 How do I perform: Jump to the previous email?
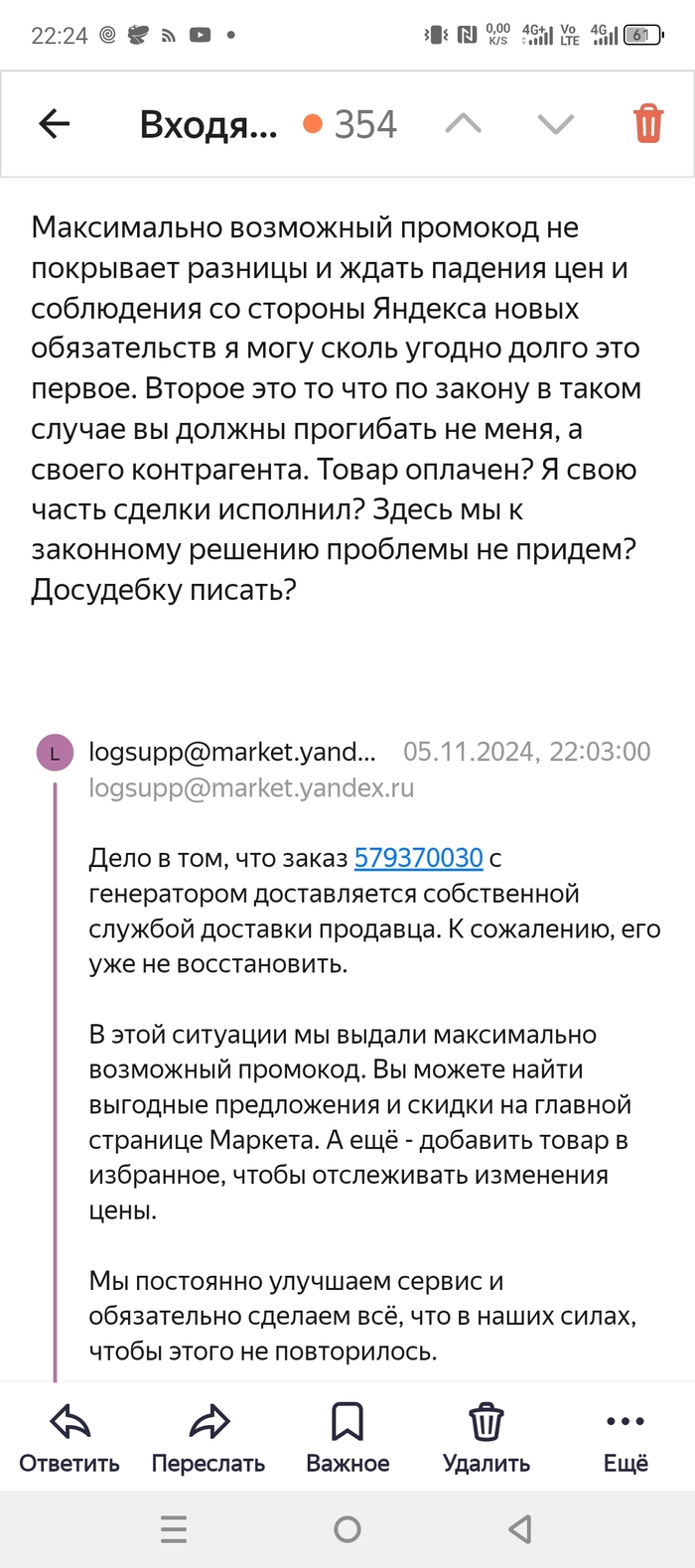[x=463, y=124]
